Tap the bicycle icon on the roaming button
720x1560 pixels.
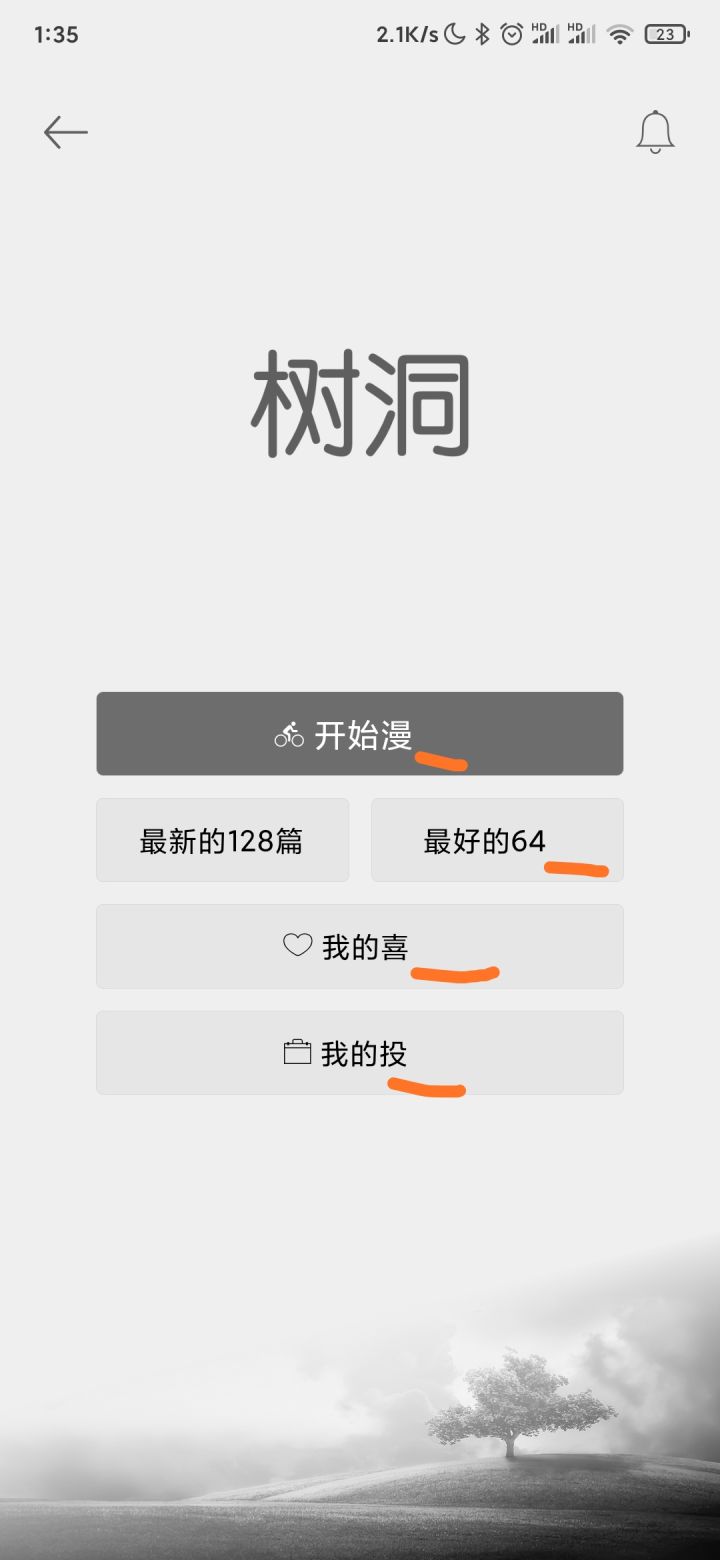pos(288,733)
